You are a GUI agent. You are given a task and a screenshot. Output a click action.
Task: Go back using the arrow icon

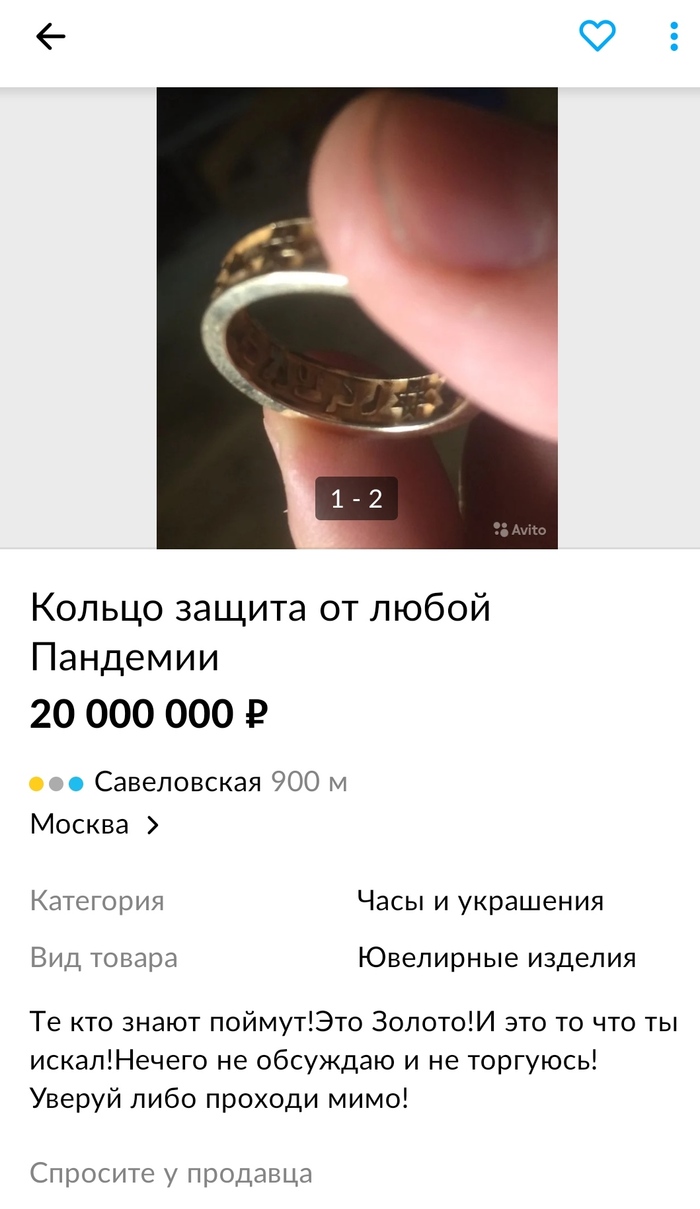point(50,37)
